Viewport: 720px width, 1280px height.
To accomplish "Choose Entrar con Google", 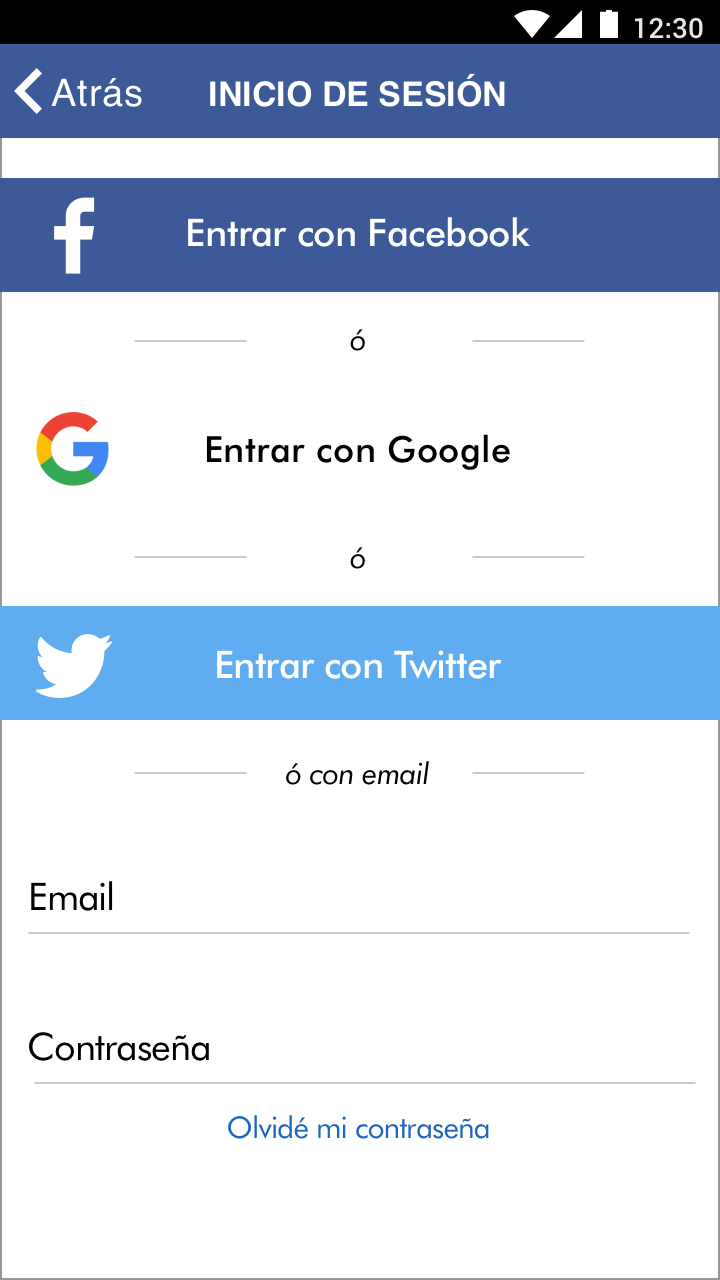I will 358,450.
